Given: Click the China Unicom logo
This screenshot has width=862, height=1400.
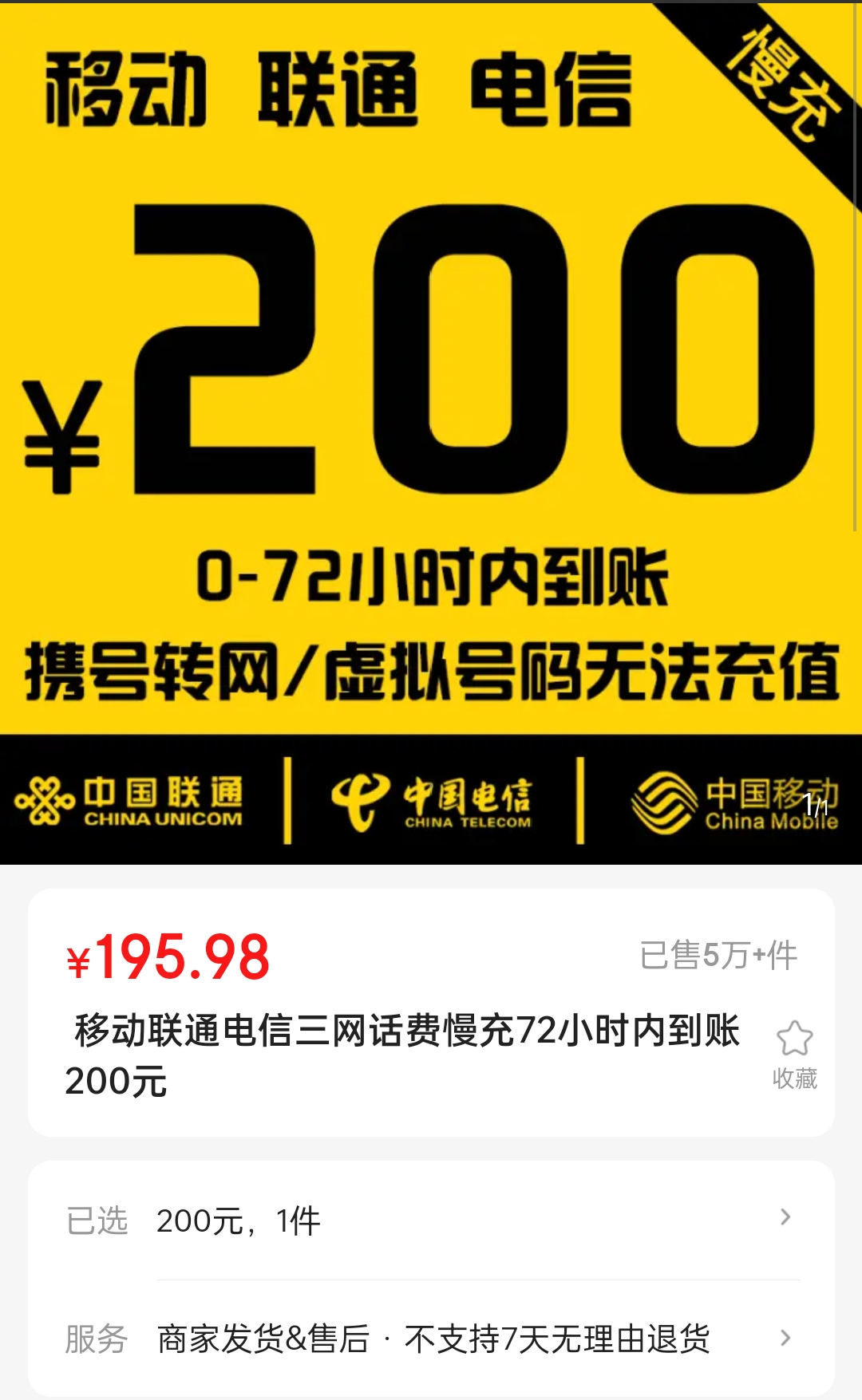Looking at the screenshot, I should [x=136, y=802].
